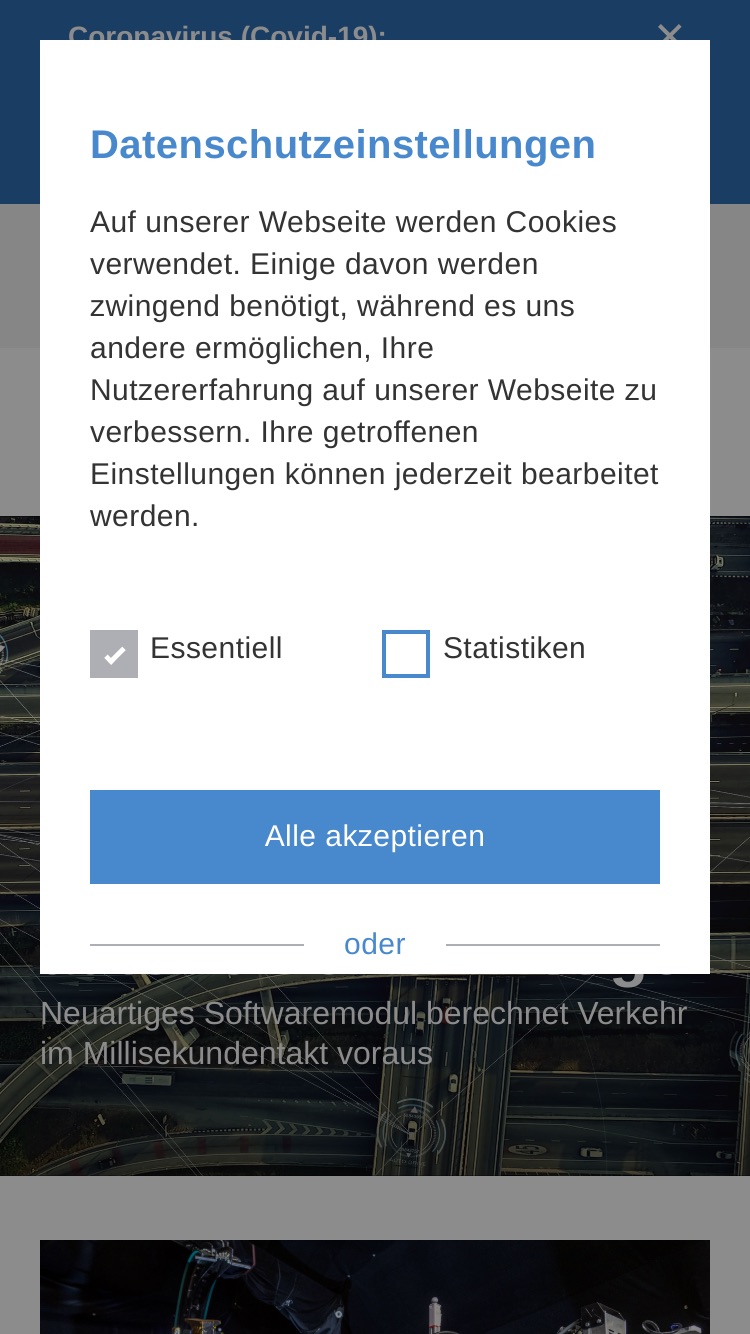750x1334 pixels.
Task: Enable the Statistiken checkbox
Action: tap(406, 654)
